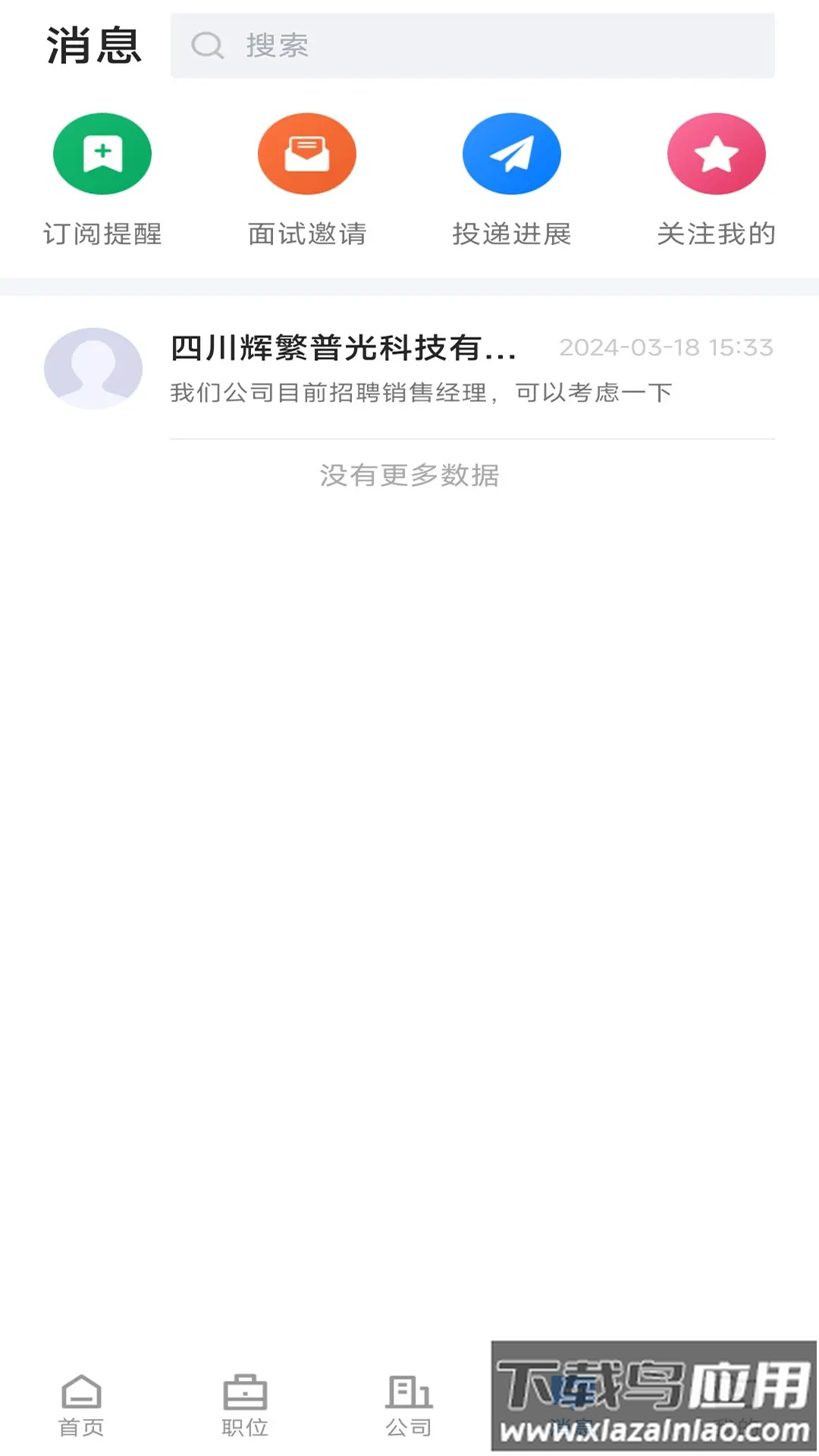Tap the 没有更多数据 text
The image size is (819, 1456).
point(409,477)
